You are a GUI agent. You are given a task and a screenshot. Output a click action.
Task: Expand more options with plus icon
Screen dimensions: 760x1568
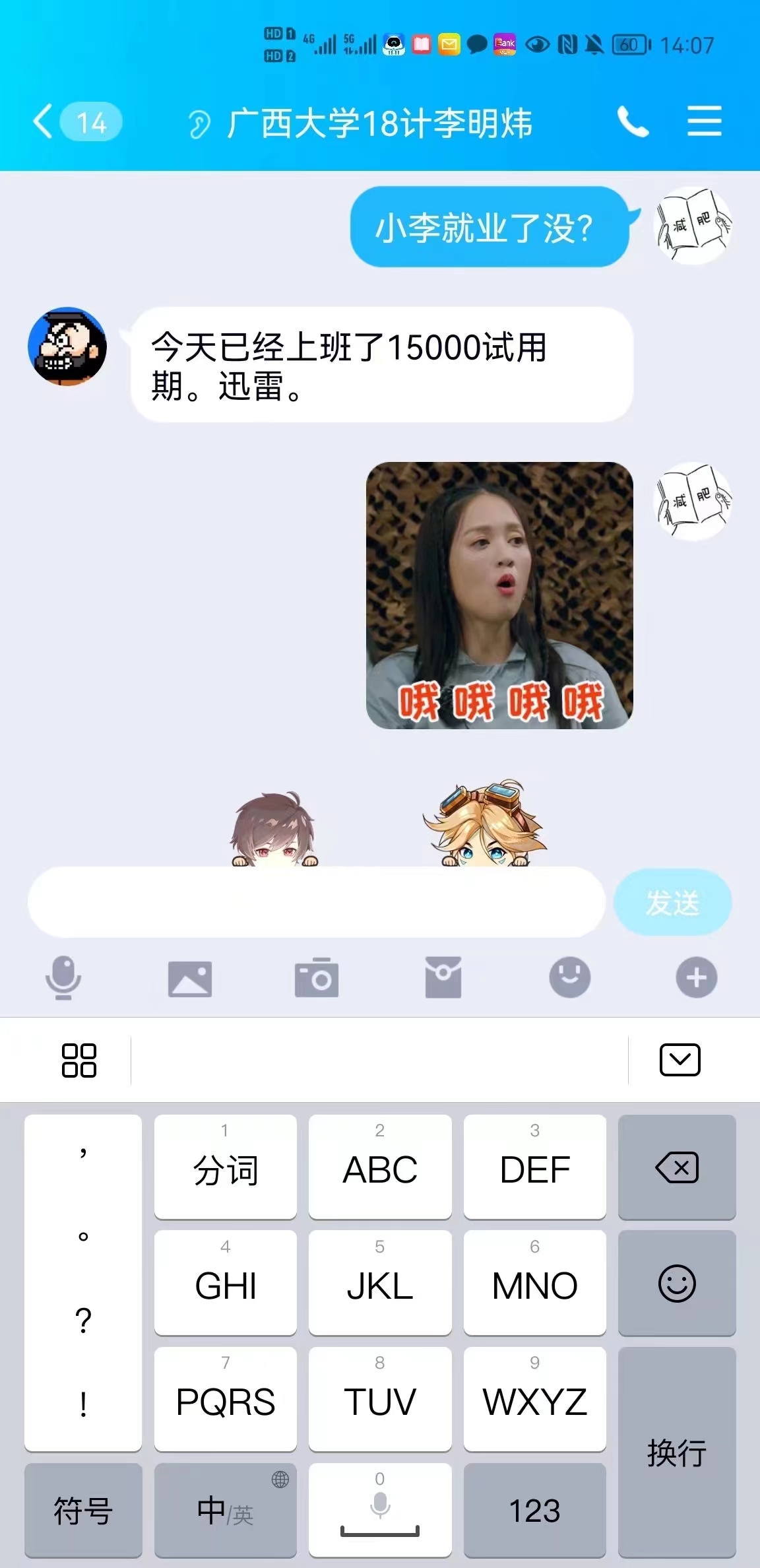click(696, 977)
